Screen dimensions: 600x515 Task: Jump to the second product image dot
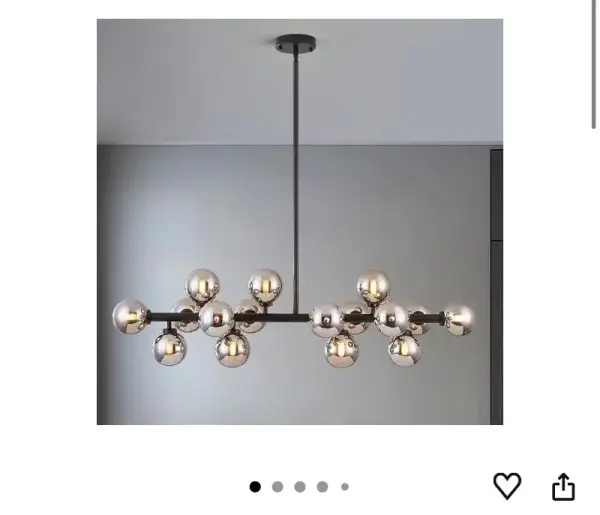(x=277, y=487)
